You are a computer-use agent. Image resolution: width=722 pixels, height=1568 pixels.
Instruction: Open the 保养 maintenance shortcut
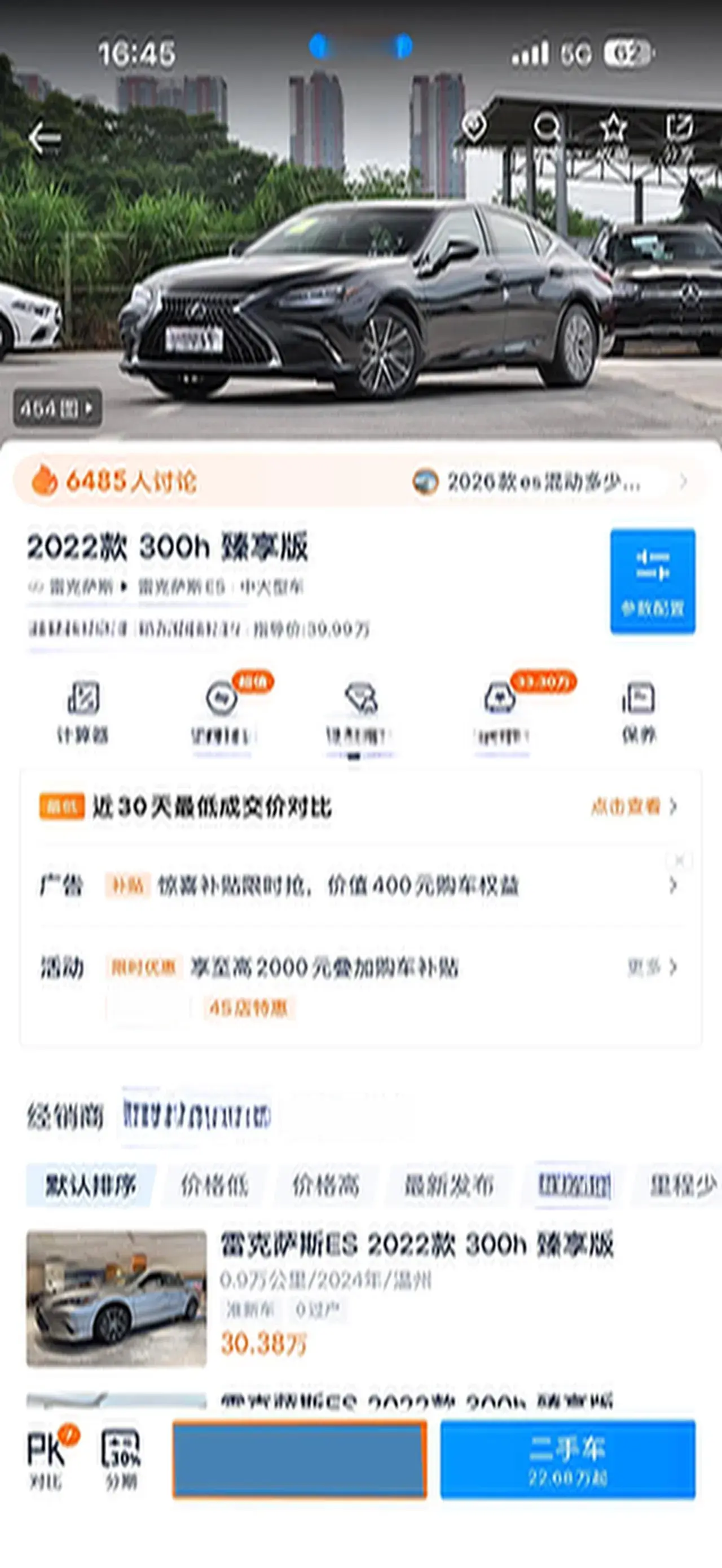[639, 713]
